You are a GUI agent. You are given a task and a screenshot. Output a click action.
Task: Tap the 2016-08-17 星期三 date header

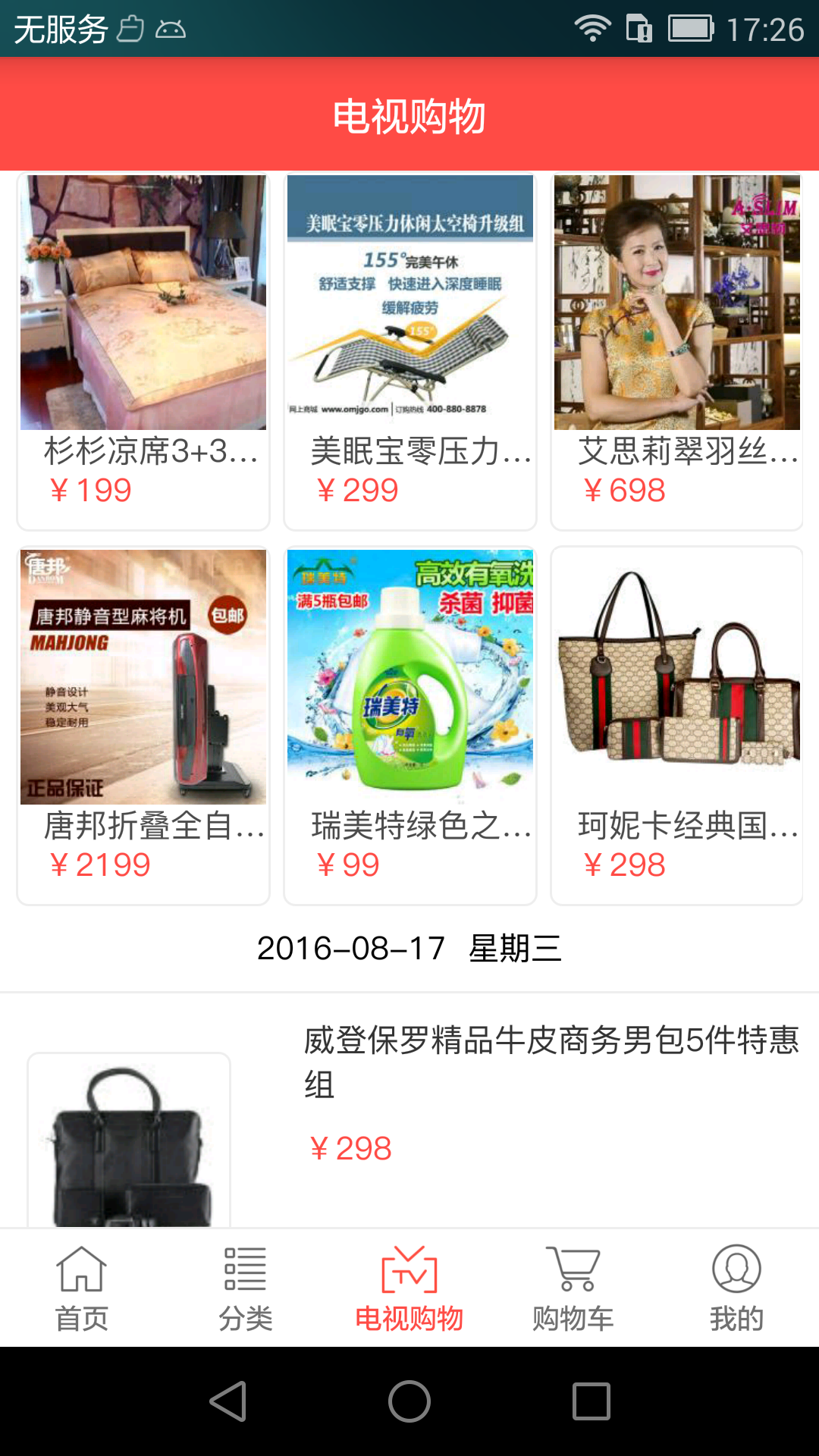click(x=409, y=948)
